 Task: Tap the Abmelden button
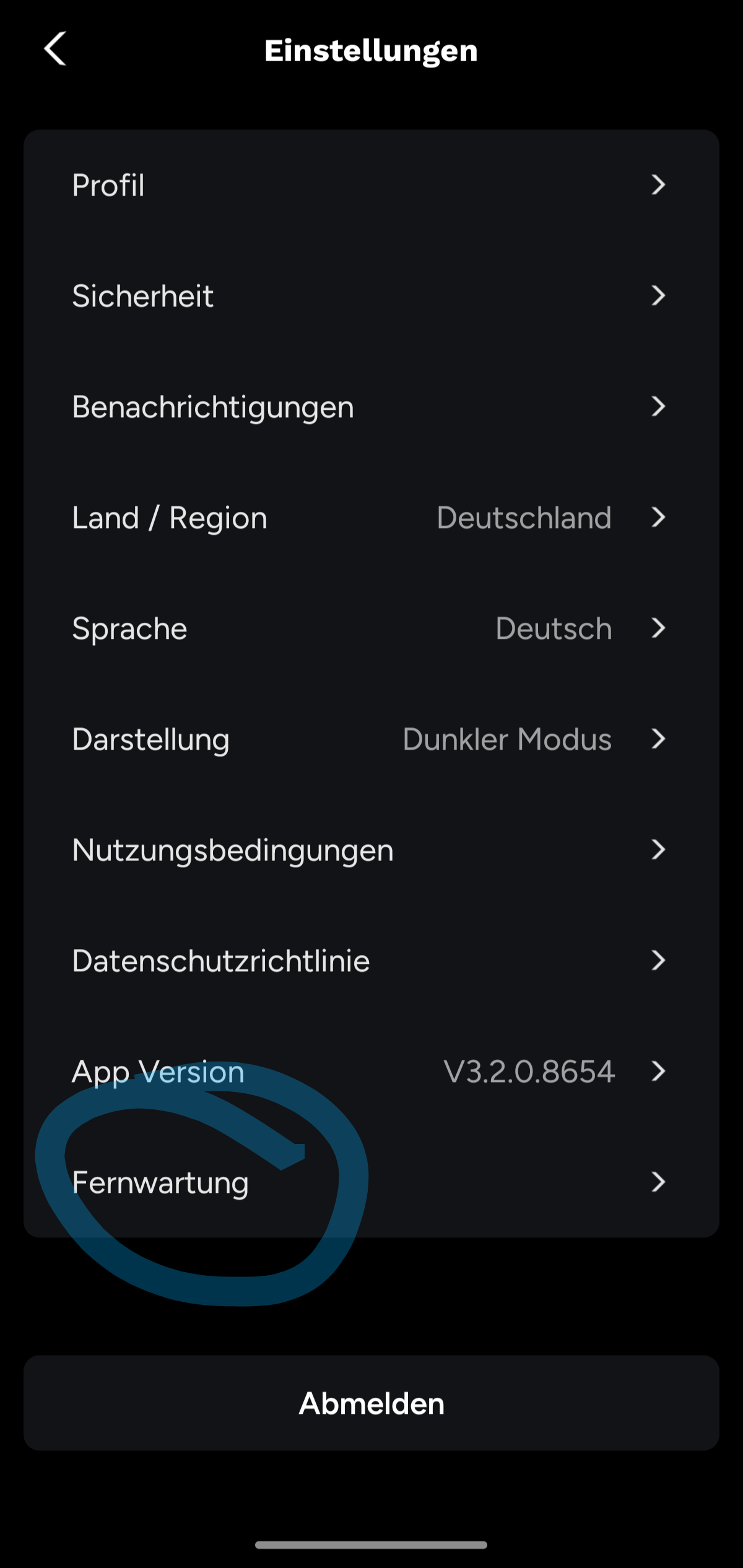(371, 1403)
